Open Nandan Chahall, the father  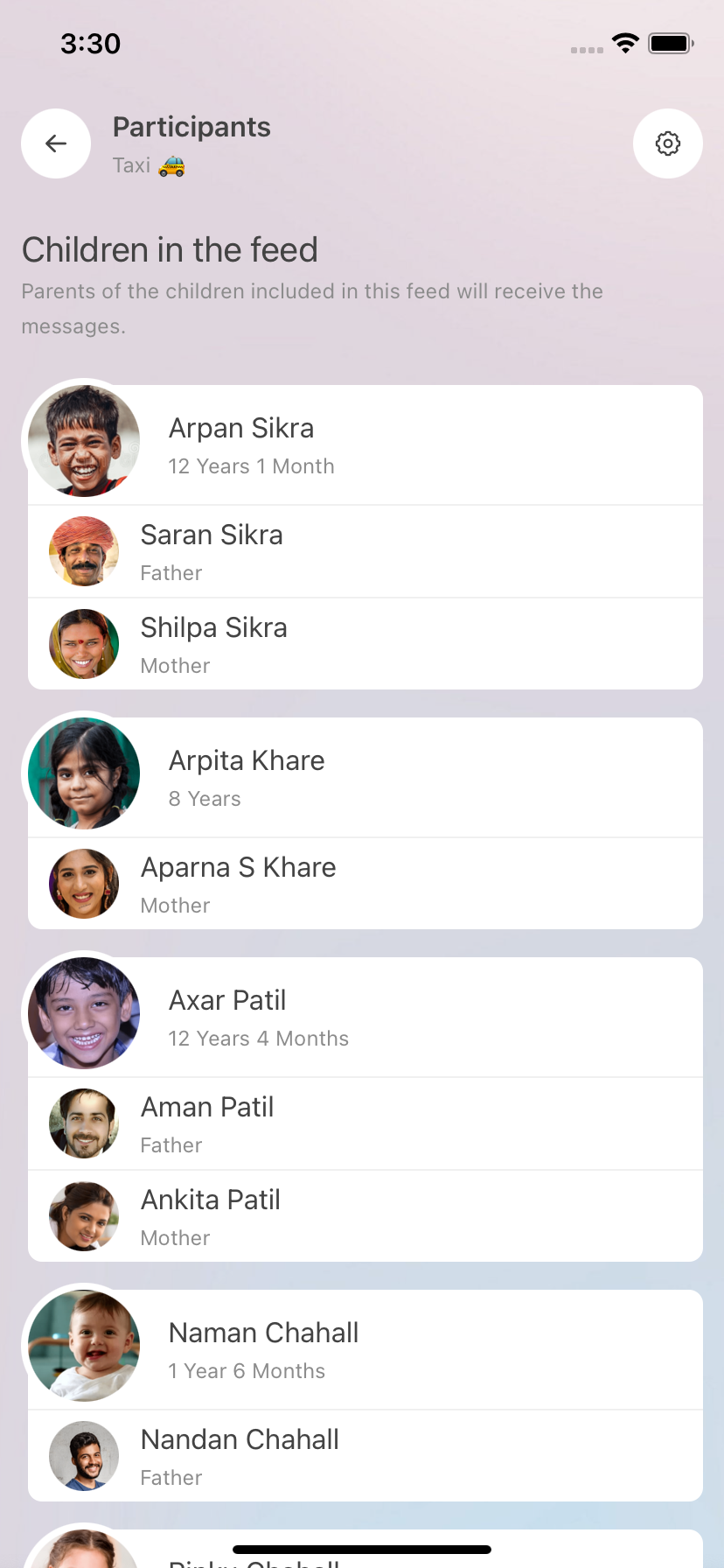pos(365,1457)
